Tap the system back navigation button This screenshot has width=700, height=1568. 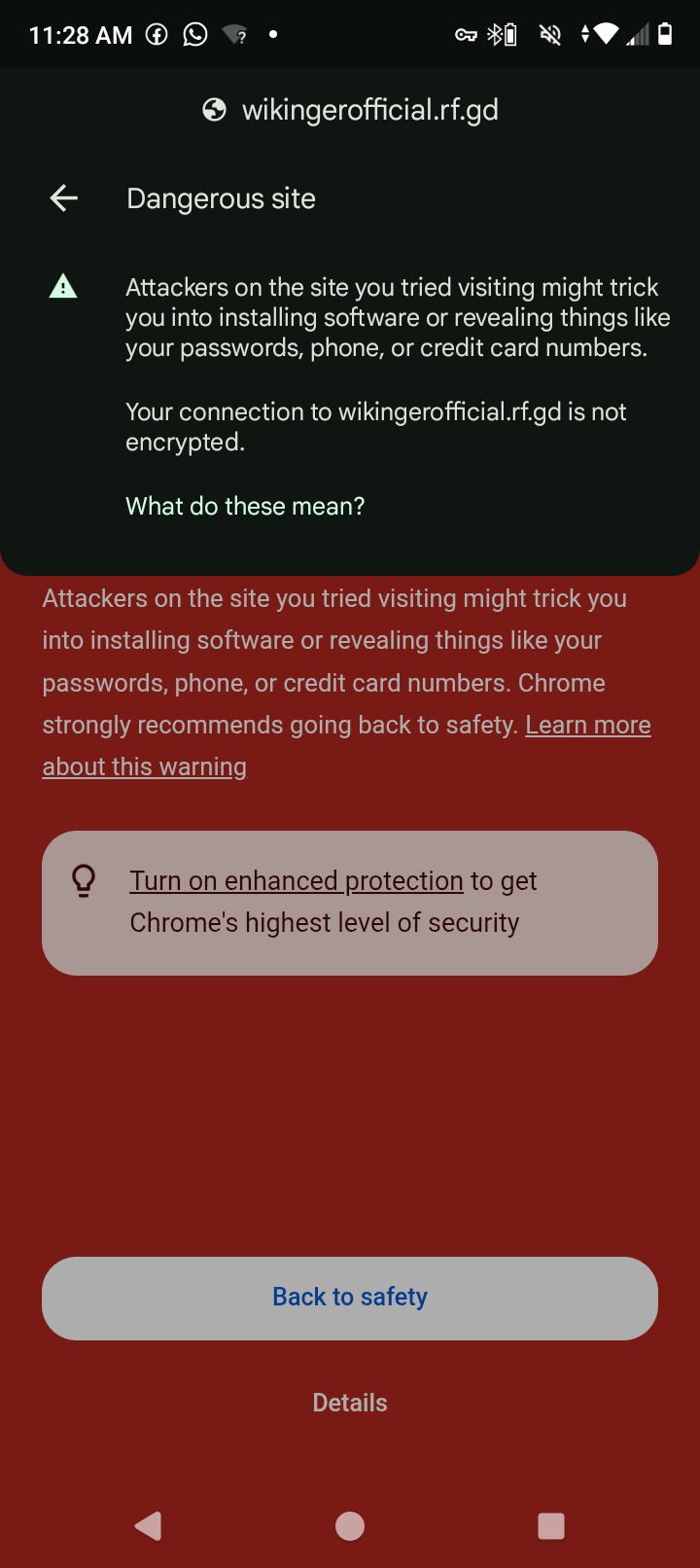click(148, 1525)
